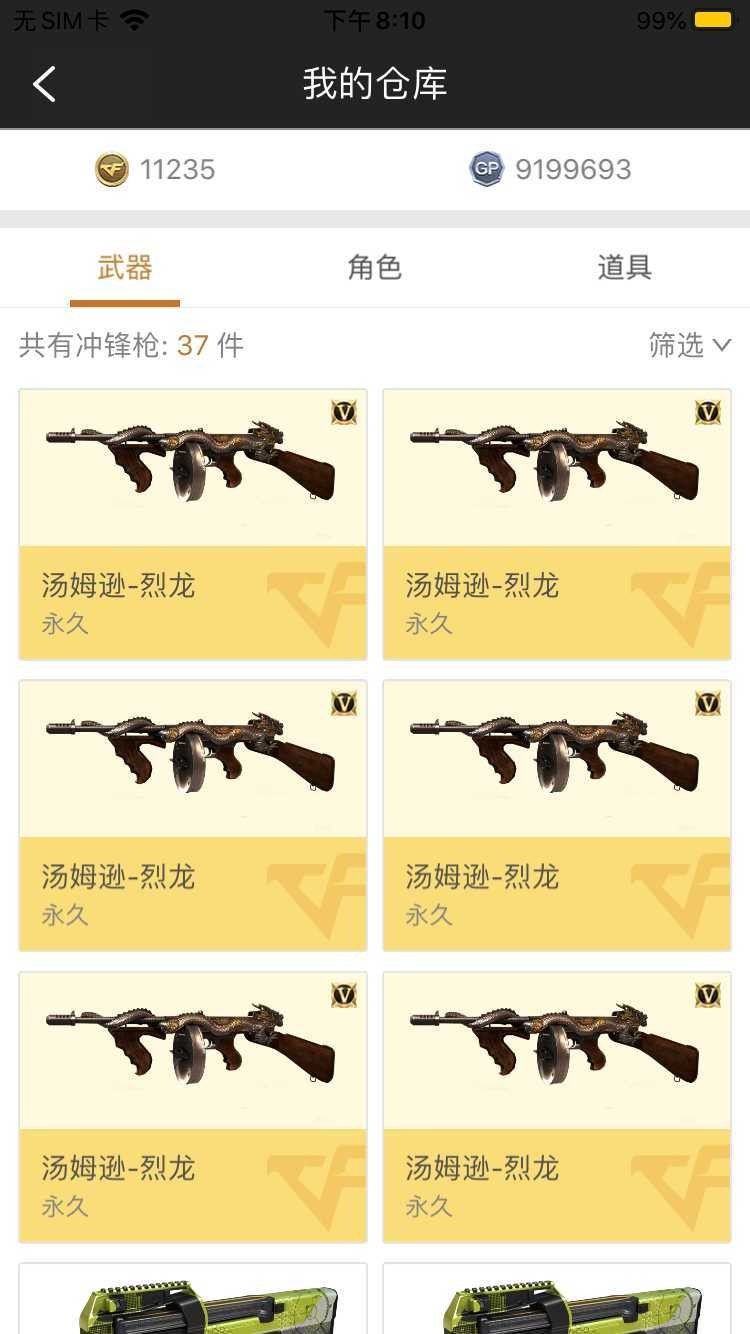The image size is (750, 1334).
Task: Click the CF points coin icon beside 11235
Action: 112,168
